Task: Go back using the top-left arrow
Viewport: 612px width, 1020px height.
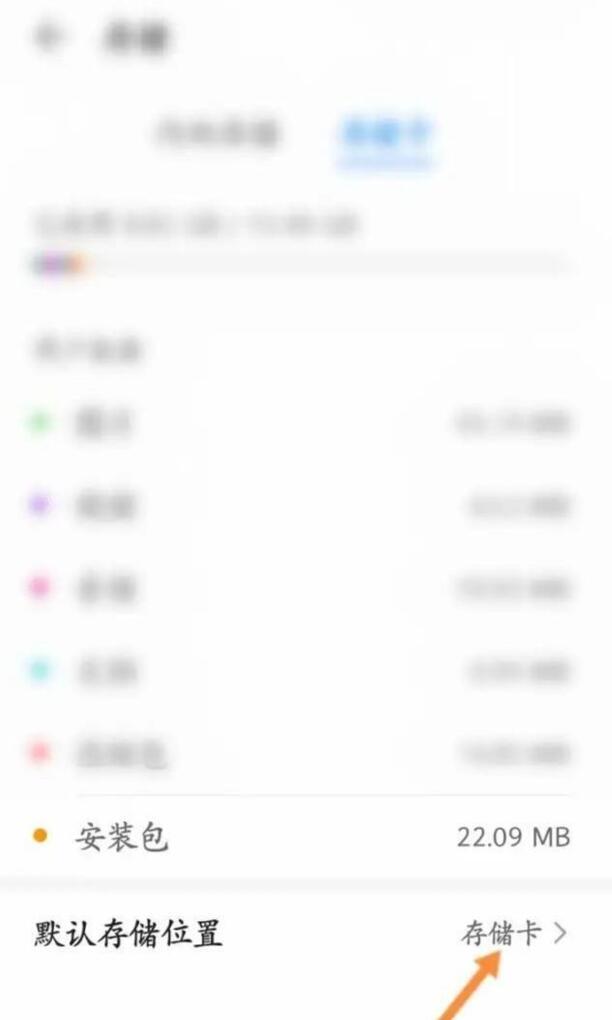Action: pyautogui.click(x=48, y=38)
